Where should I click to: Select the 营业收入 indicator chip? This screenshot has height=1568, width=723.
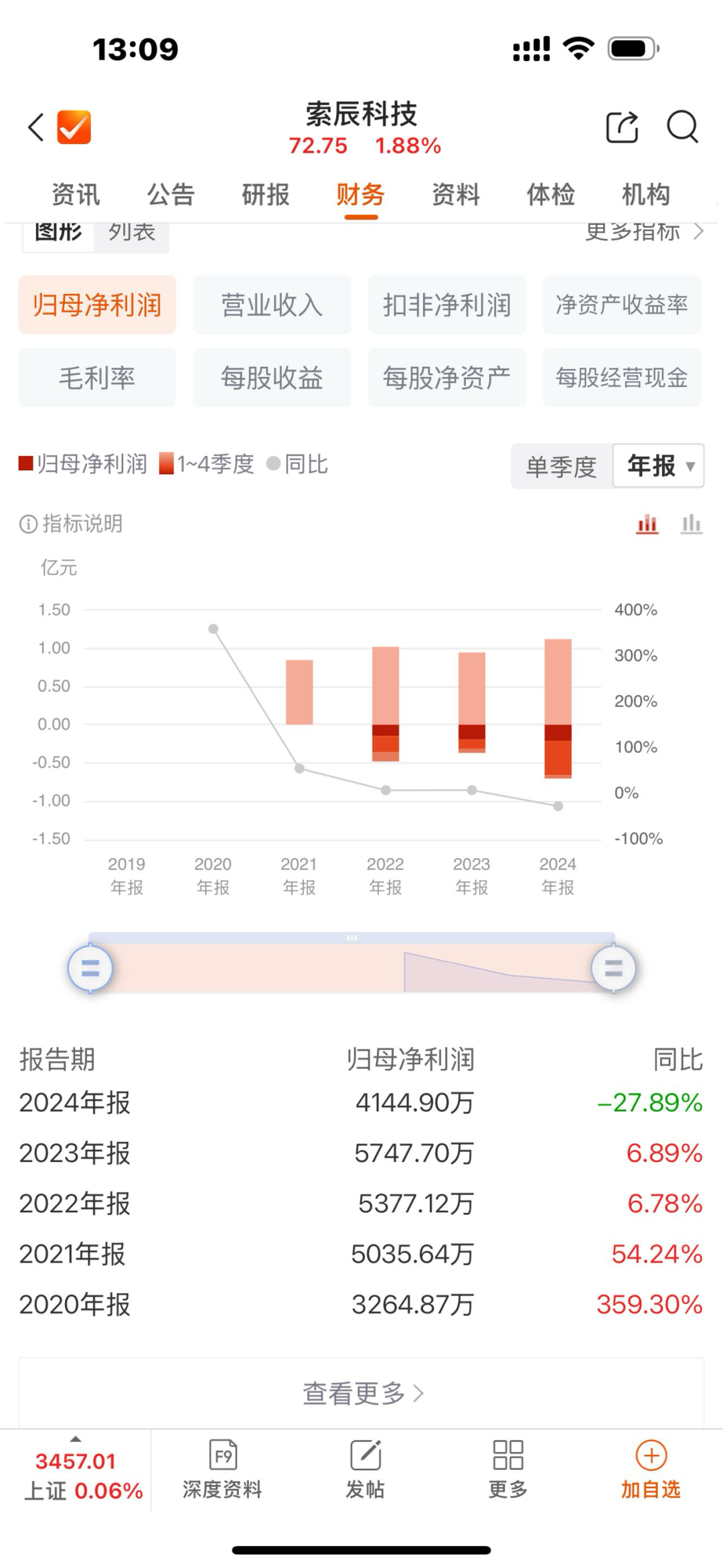pyautogui.click(x=272, y=305)
